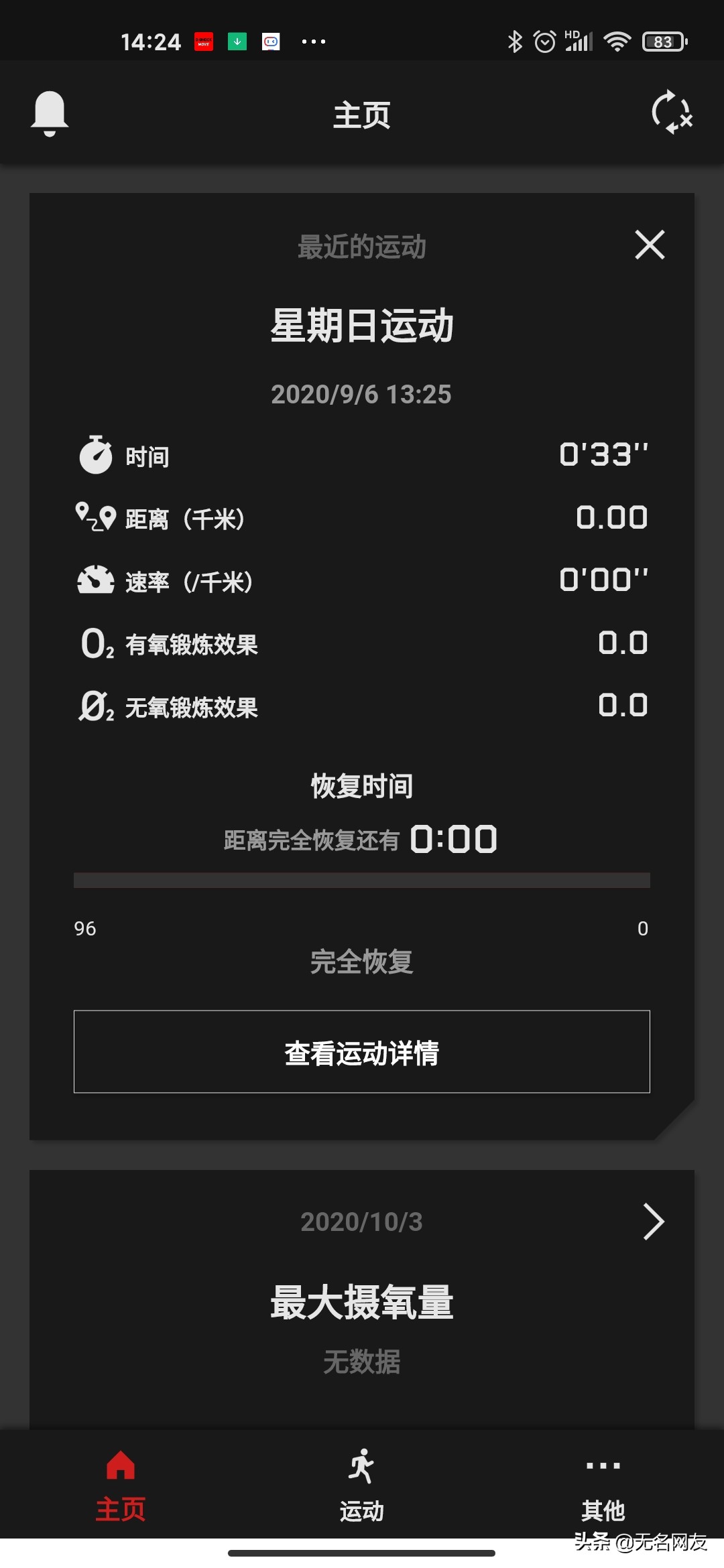Click the WiFi icon in status bar
This screenshot has width=724, height=1568.
coord(617,42)
